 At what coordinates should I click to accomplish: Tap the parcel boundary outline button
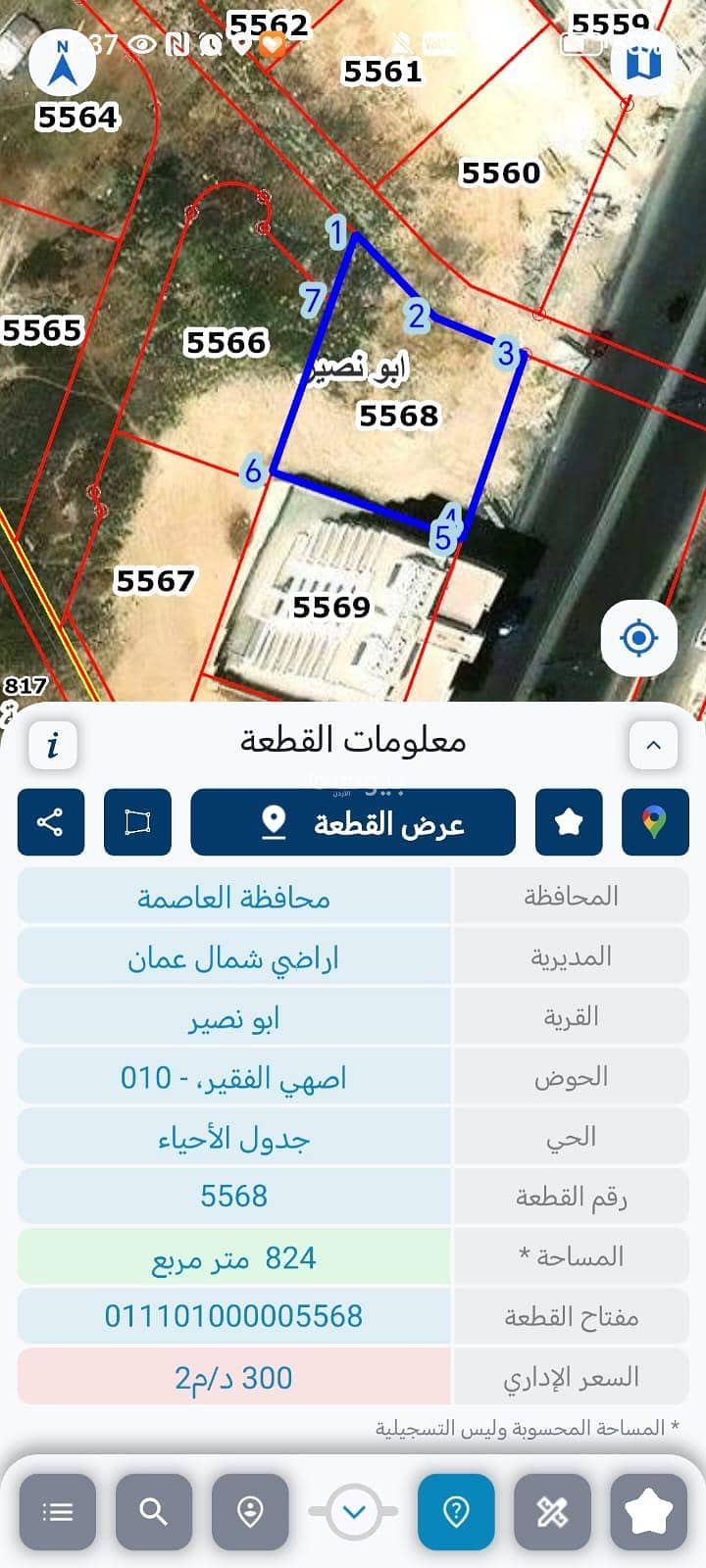(138, 822)
